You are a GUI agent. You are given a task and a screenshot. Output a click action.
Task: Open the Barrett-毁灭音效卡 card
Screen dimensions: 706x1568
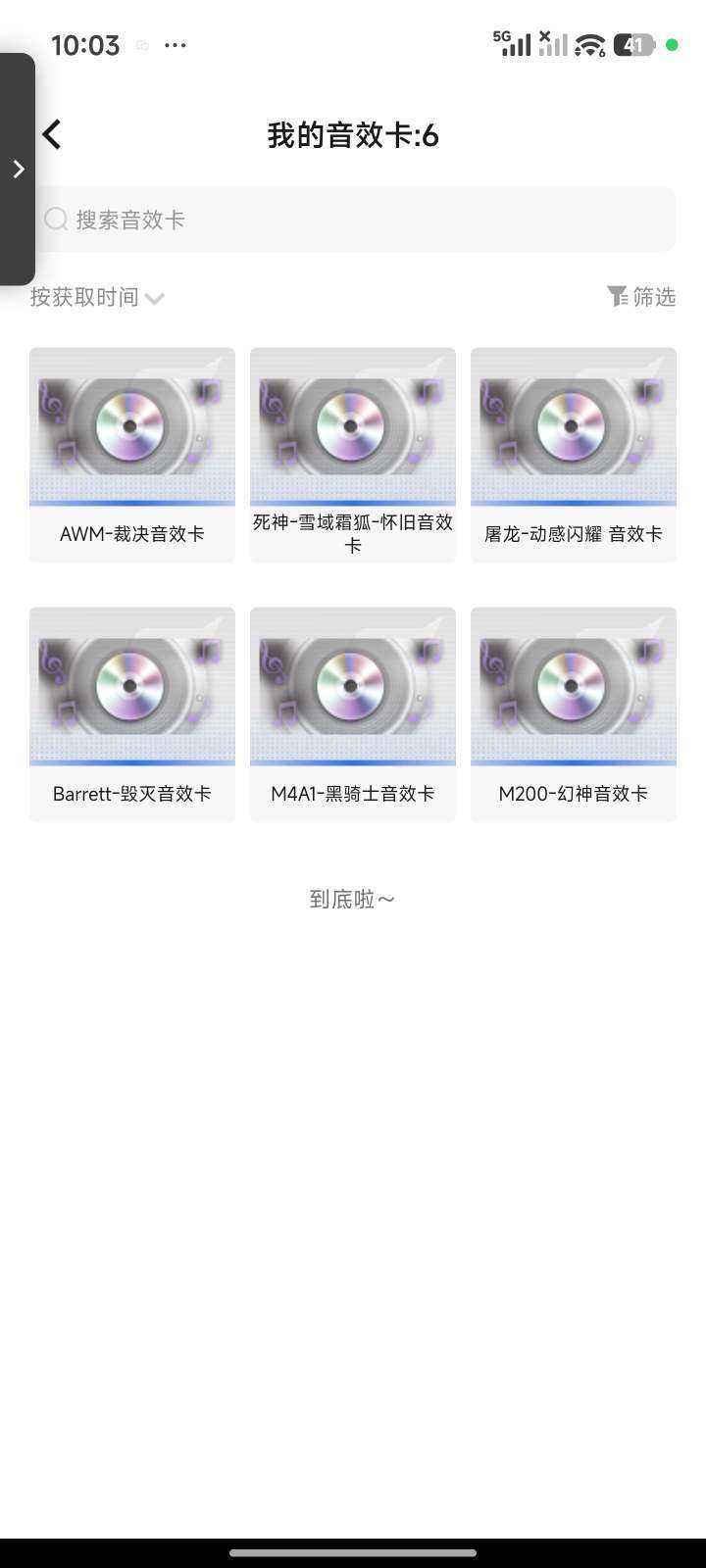click(132, 714)
